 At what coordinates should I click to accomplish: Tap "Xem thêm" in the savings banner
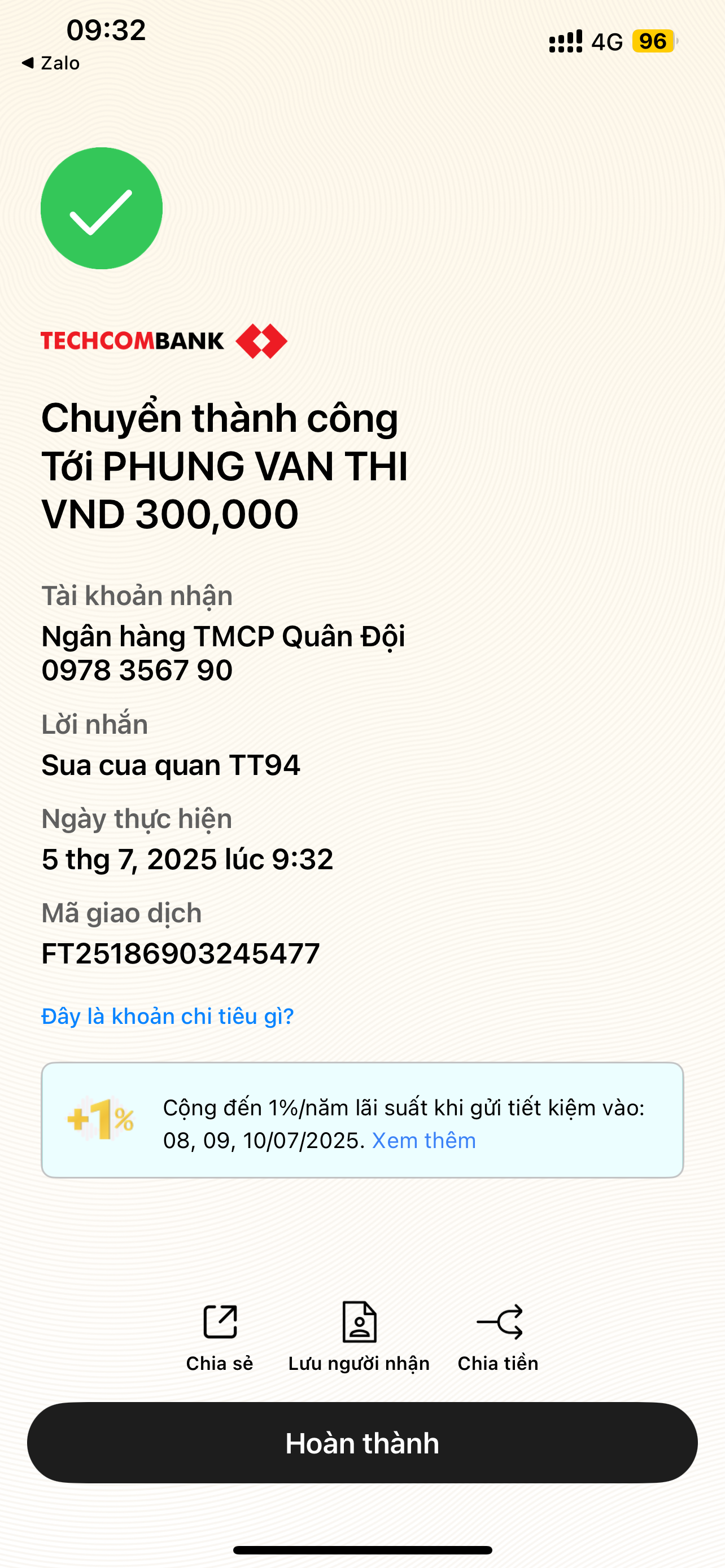(x=423, y=1140)
